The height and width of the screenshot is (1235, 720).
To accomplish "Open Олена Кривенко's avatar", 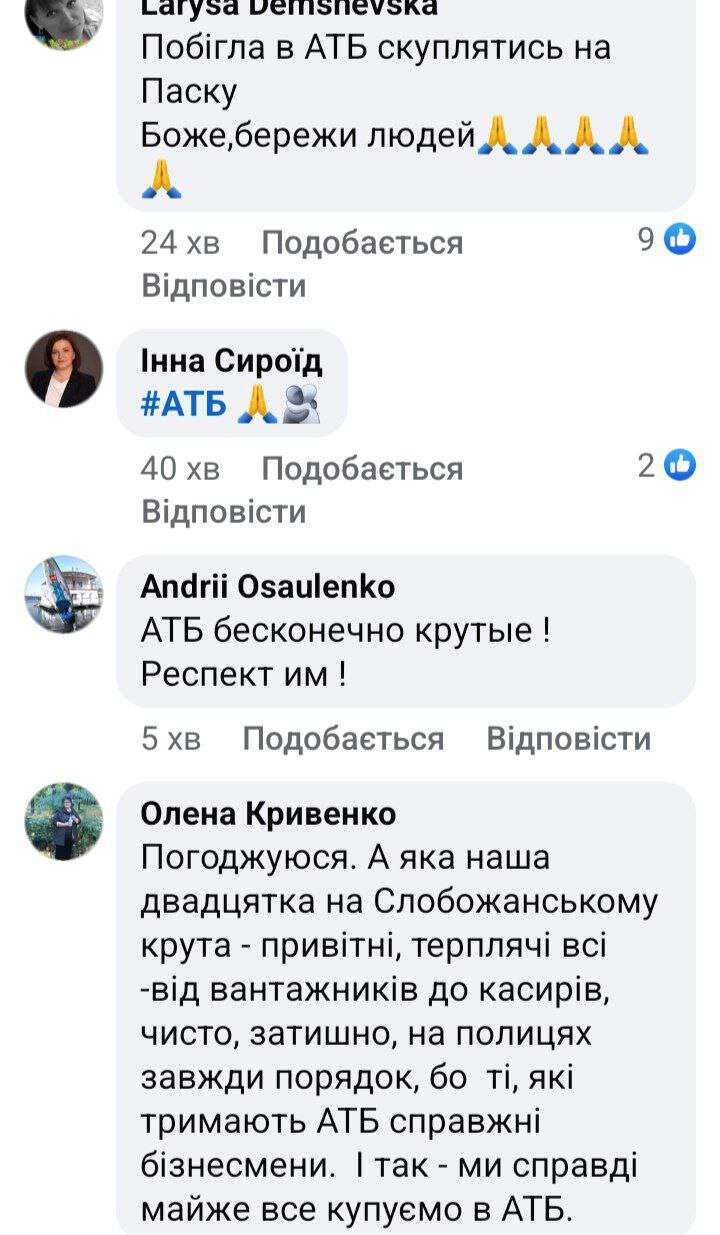I will pos(63,821).
